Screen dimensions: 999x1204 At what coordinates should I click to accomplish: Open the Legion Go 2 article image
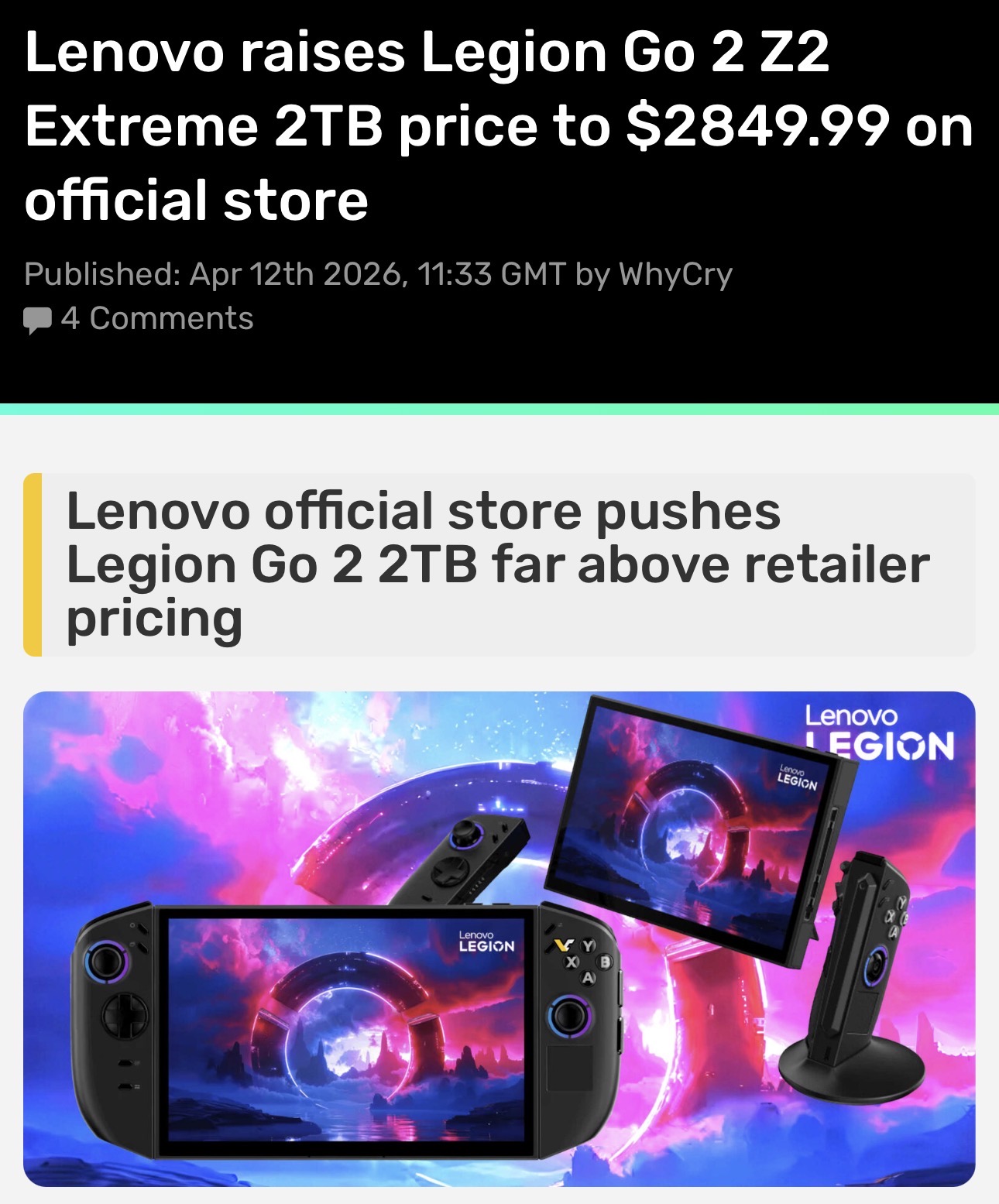point(499,938)
